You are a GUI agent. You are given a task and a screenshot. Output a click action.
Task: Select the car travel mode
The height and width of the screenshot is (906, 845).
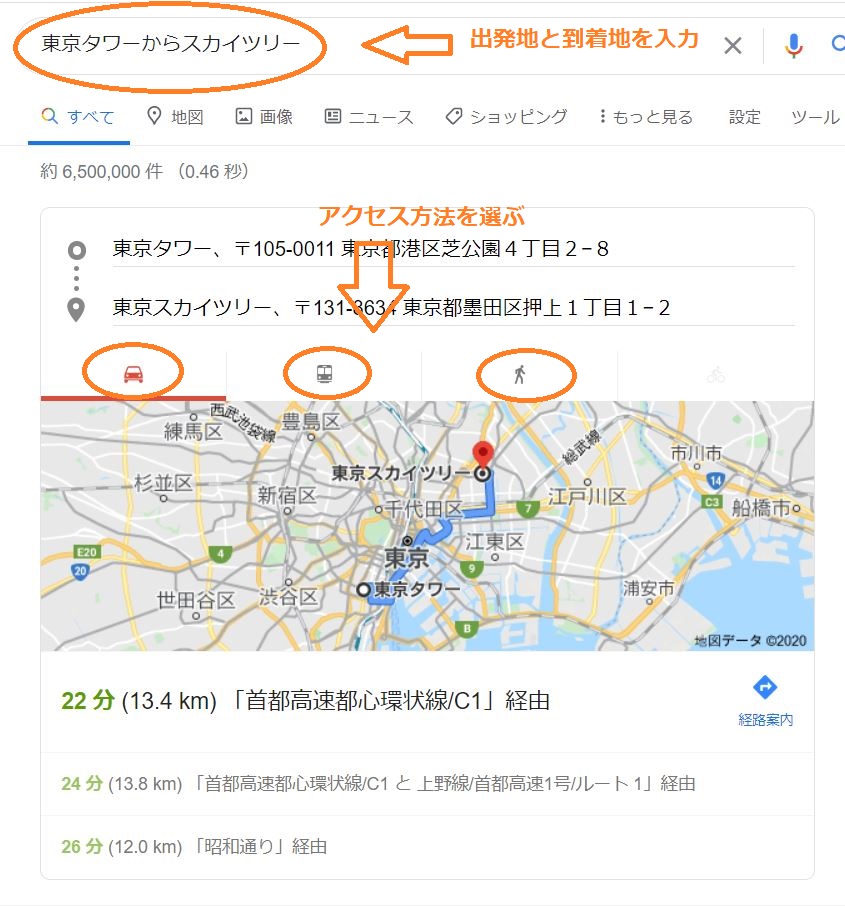coord(133,375)
